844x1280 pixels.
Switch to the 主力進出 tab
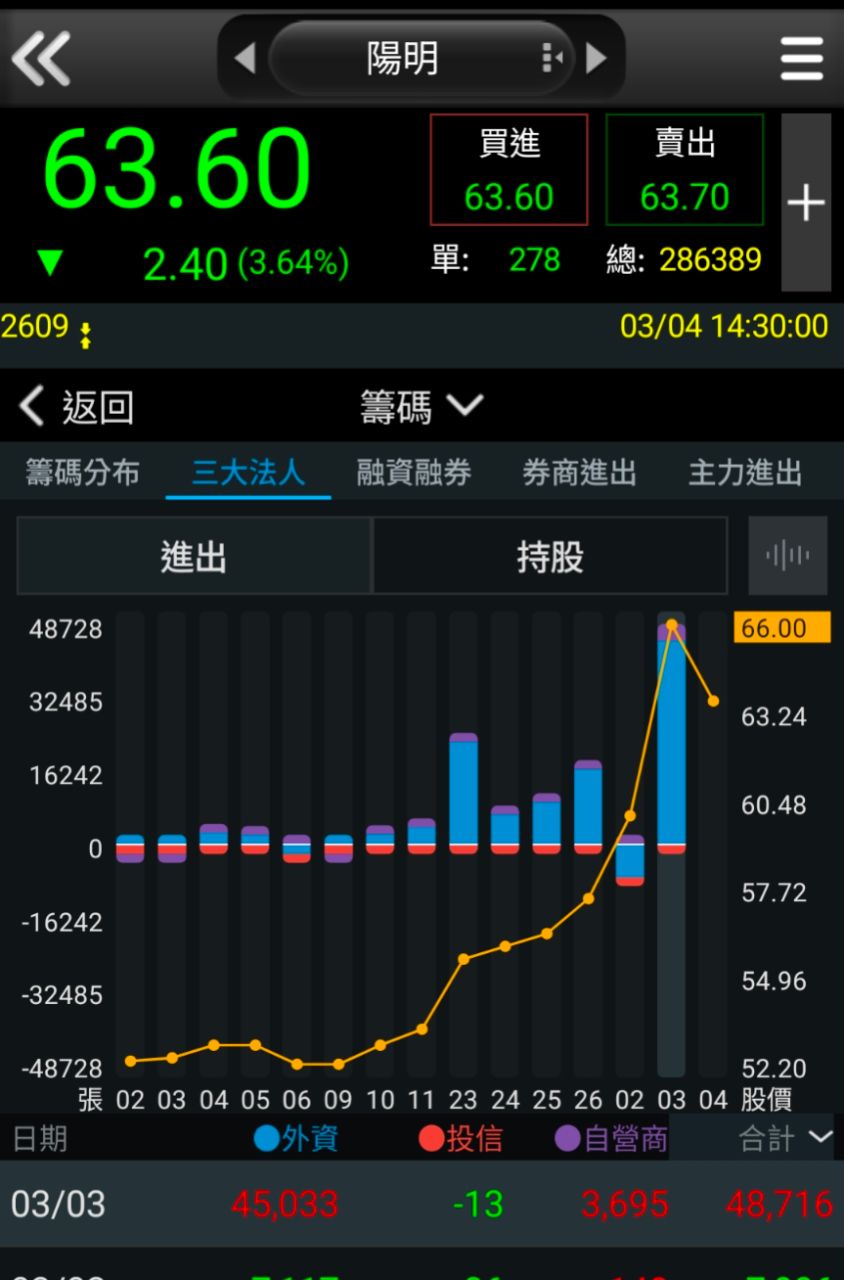coord(745,473)
